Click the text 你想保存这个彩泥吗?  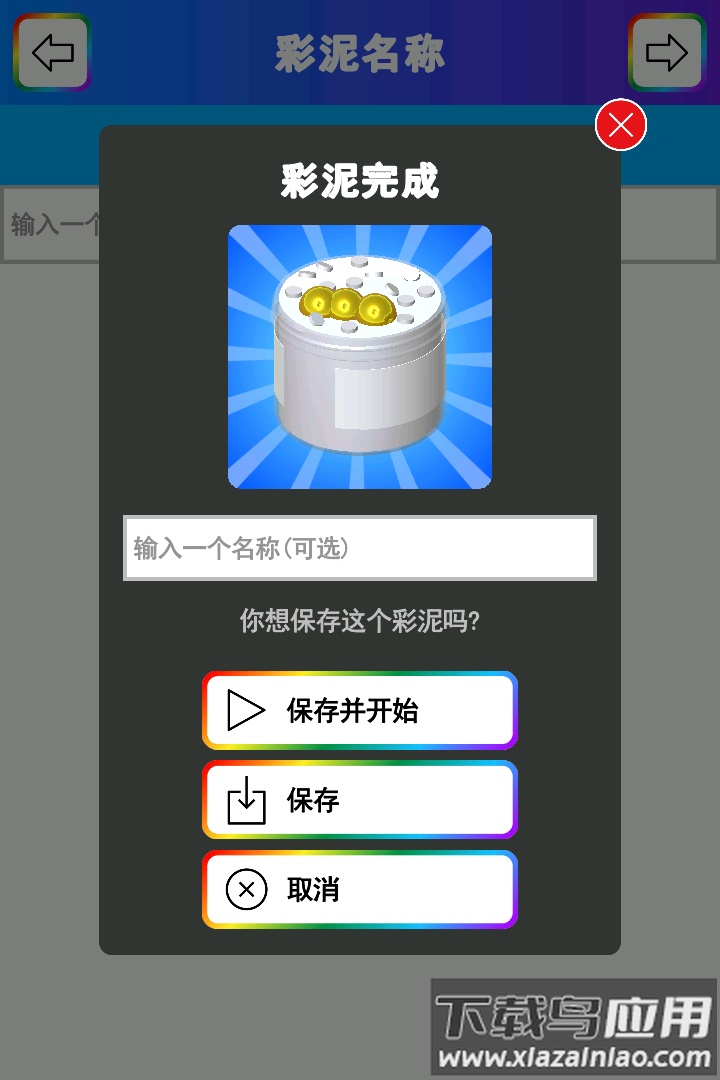[x=360, y=620]
